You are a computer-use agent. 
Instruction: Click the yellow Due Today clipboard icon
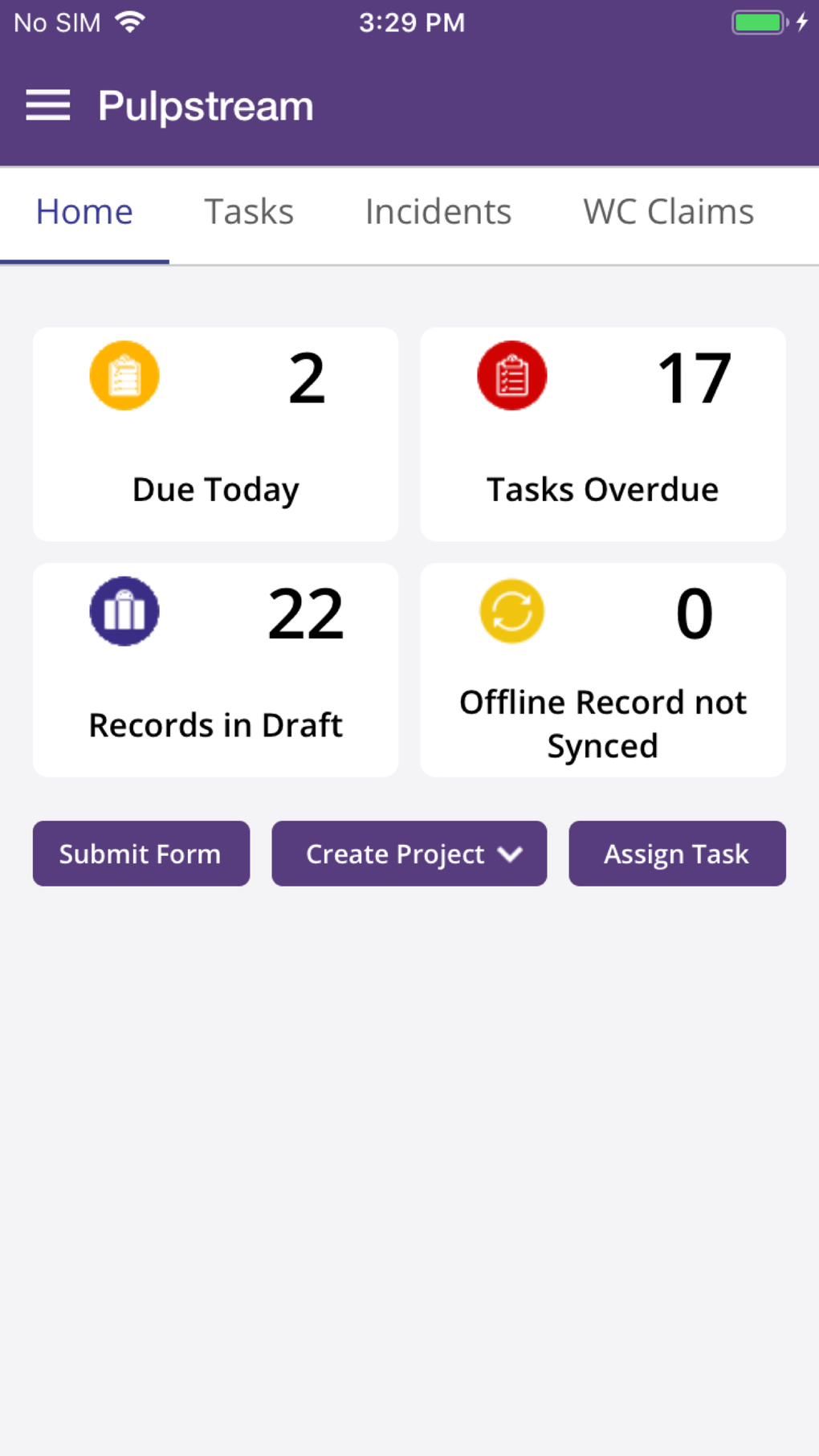(124, 375)
